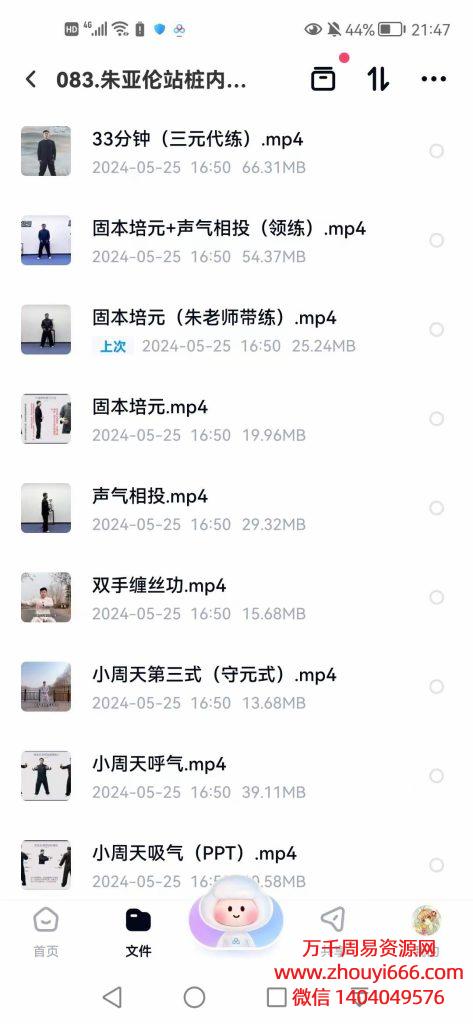The width and height of the screenshot is (473, 1024).
Task: Tap the system home button
Action: tap(194, 997)
